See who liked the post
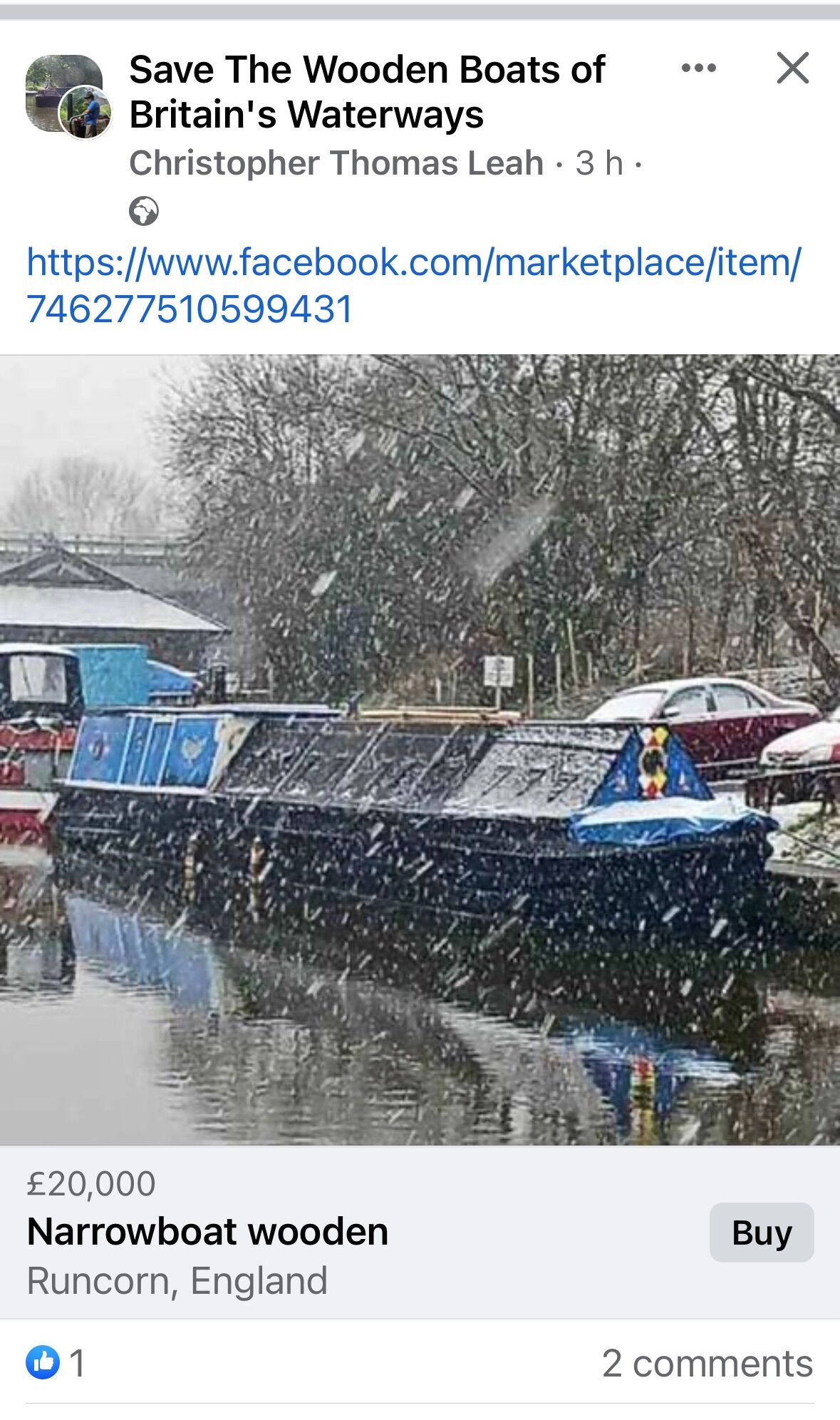 (56, 1363)
